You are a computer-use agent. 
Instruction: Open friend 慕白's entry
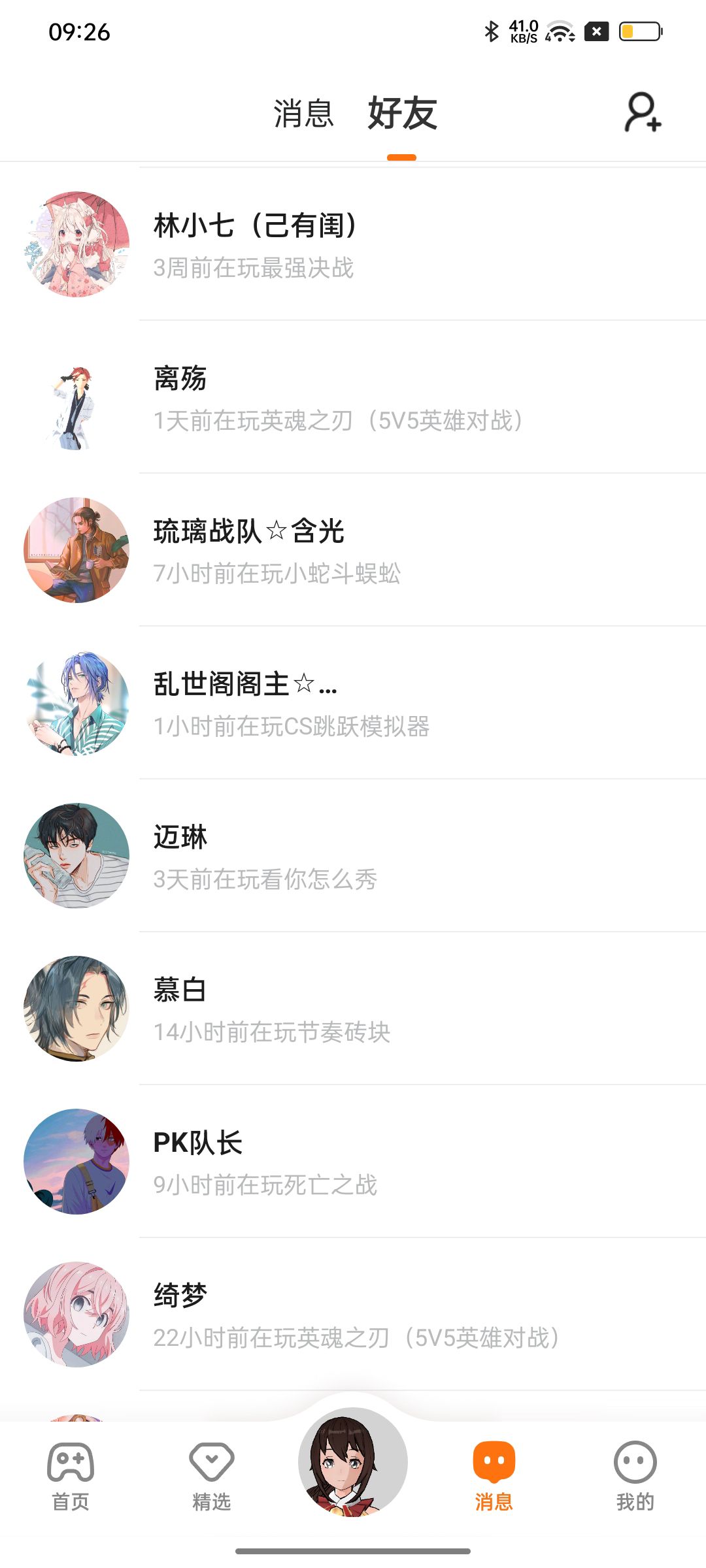[353, 1009]
